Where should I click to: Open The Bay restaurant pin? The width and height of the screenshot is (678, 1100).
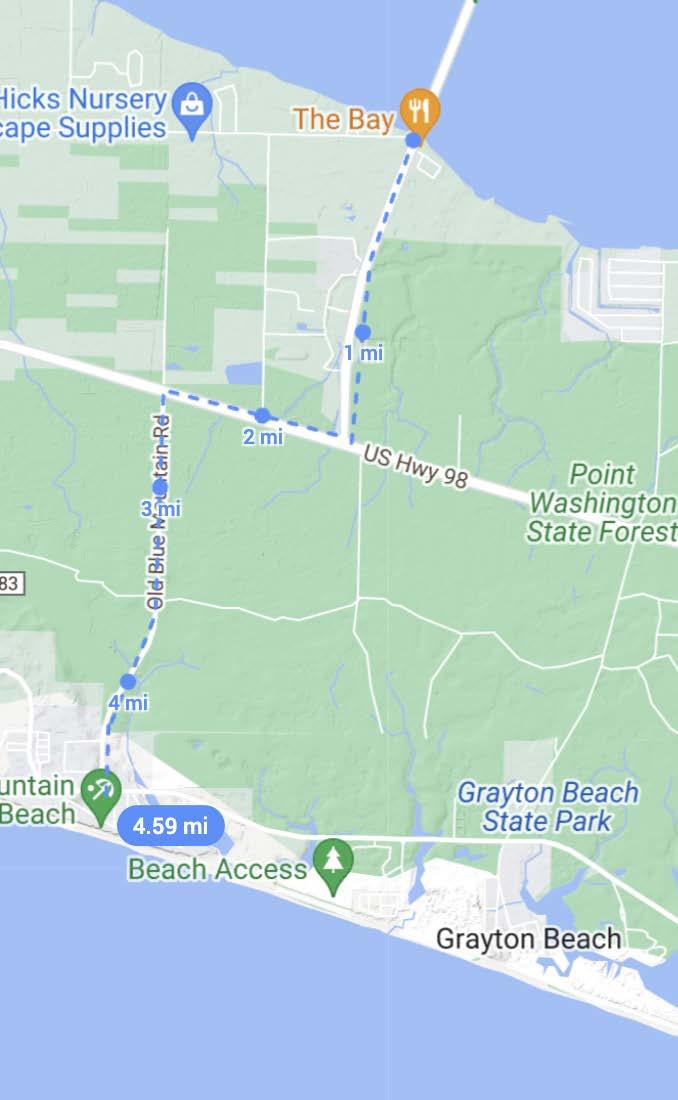[x=420, y=113]
